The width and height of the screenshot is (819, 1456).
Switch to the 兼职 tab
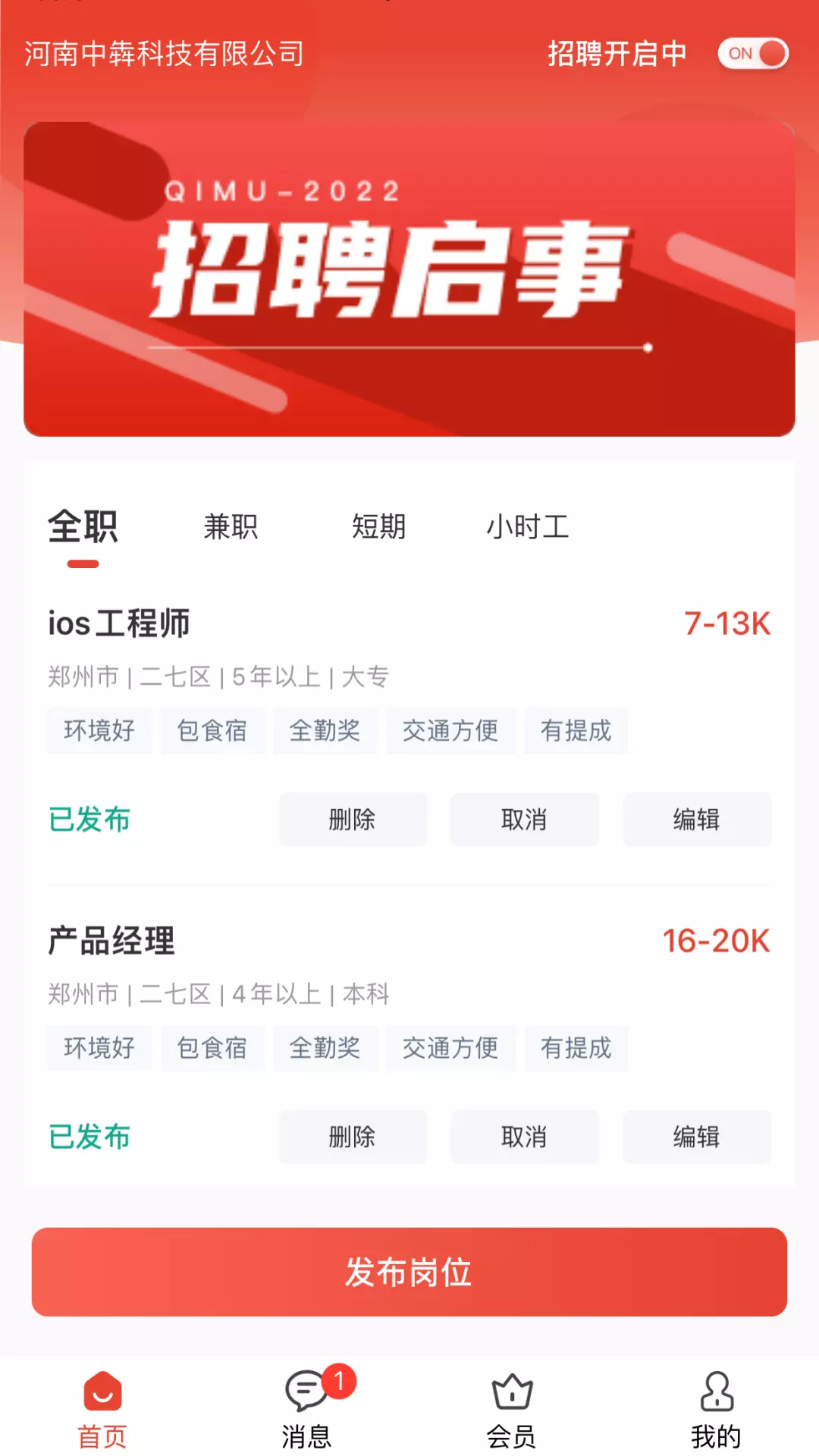(x=231, y=526)
